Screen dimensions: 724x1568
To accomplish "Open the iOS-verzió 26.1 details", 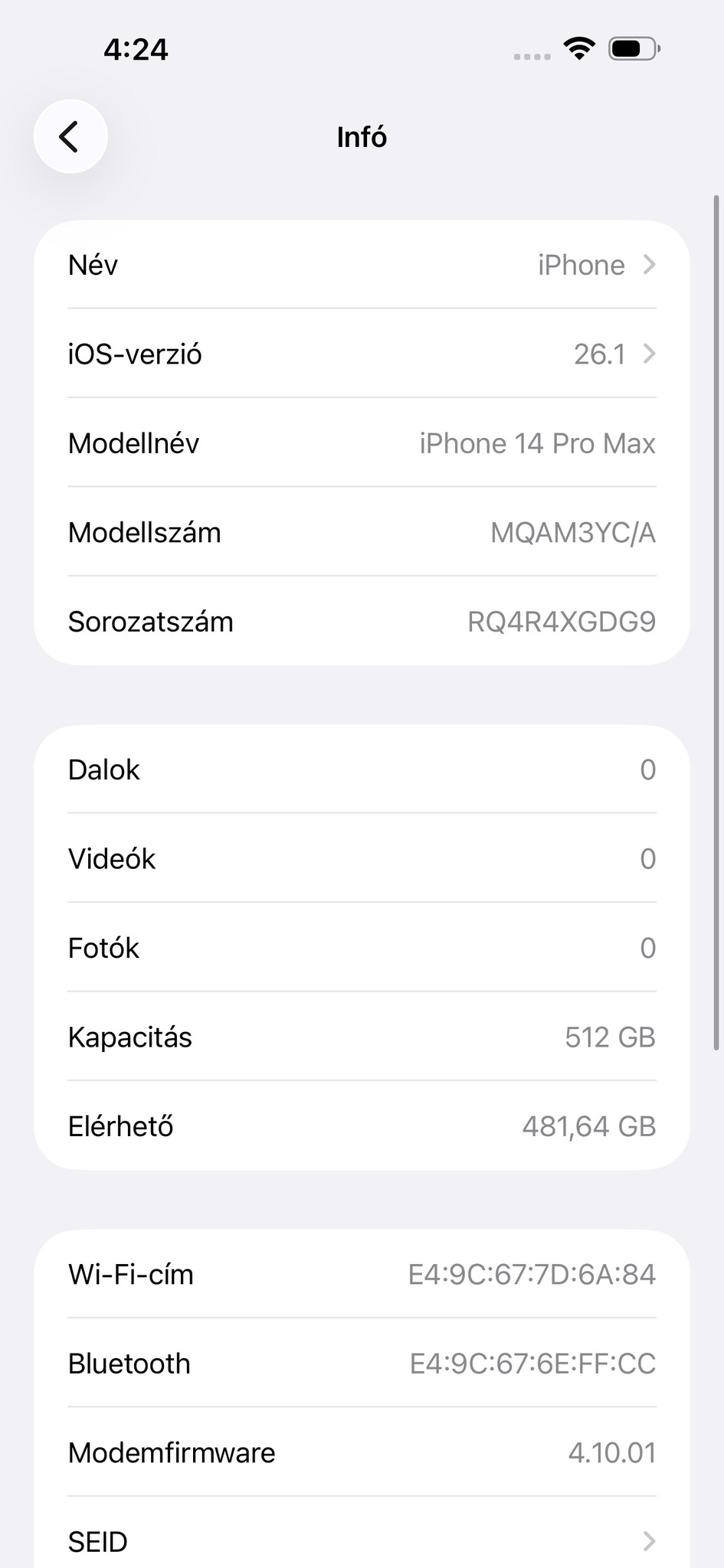I will coord(362,354).
